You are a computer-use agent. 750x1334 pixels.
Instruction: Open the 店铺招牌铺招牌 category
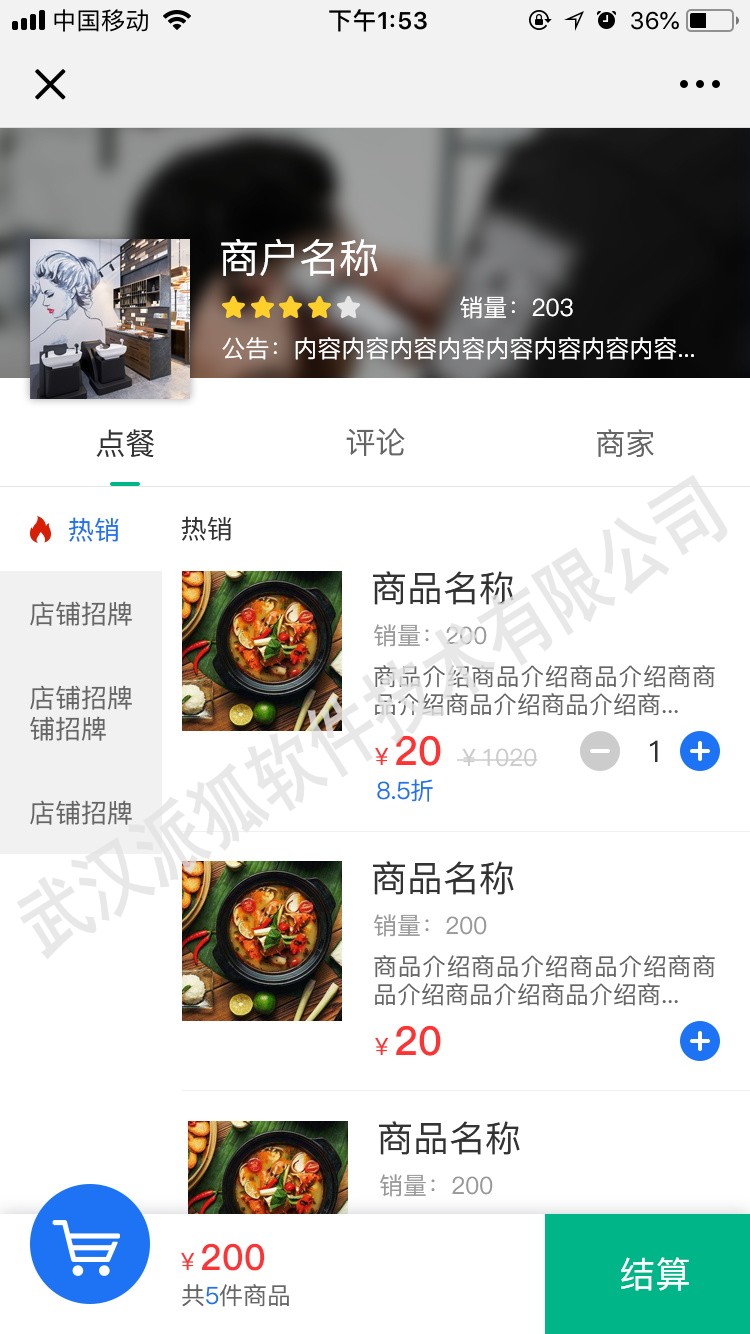[80, 713]
